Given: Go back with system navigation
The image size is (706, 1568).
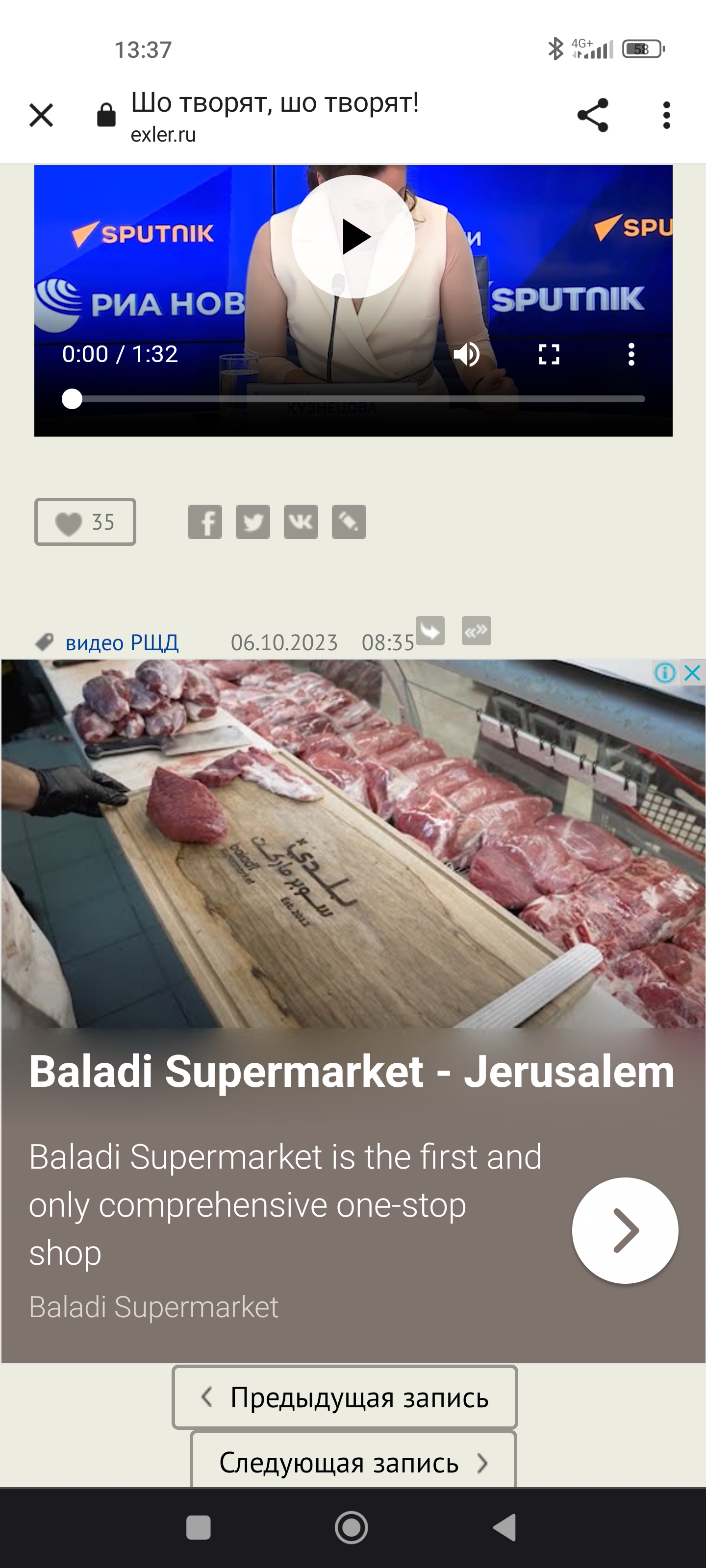Looking at the screenshot, I should point(505,1527).
